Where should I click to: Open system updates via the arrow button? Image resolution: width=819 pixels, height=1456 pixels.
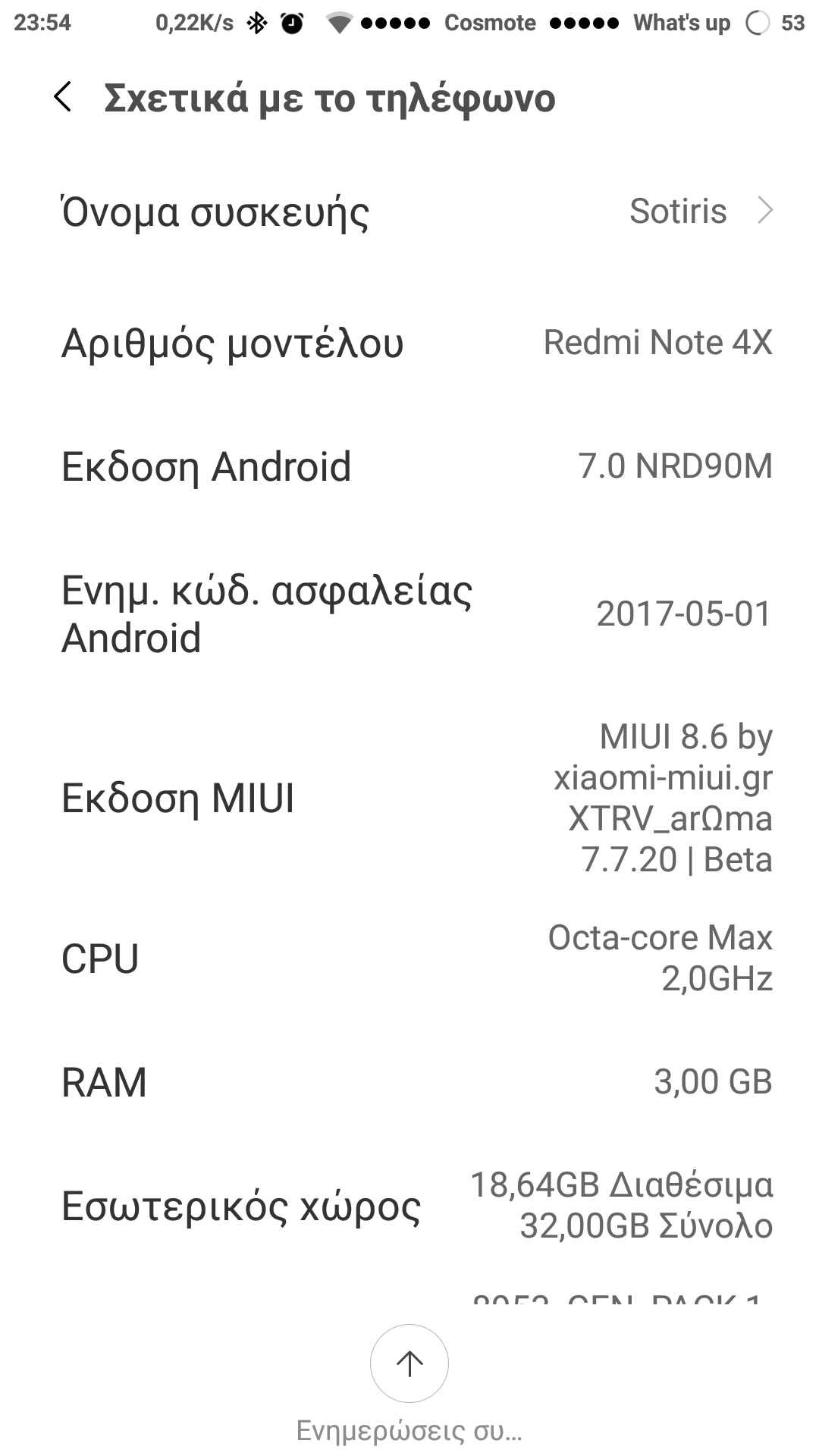coord(409,1363)
